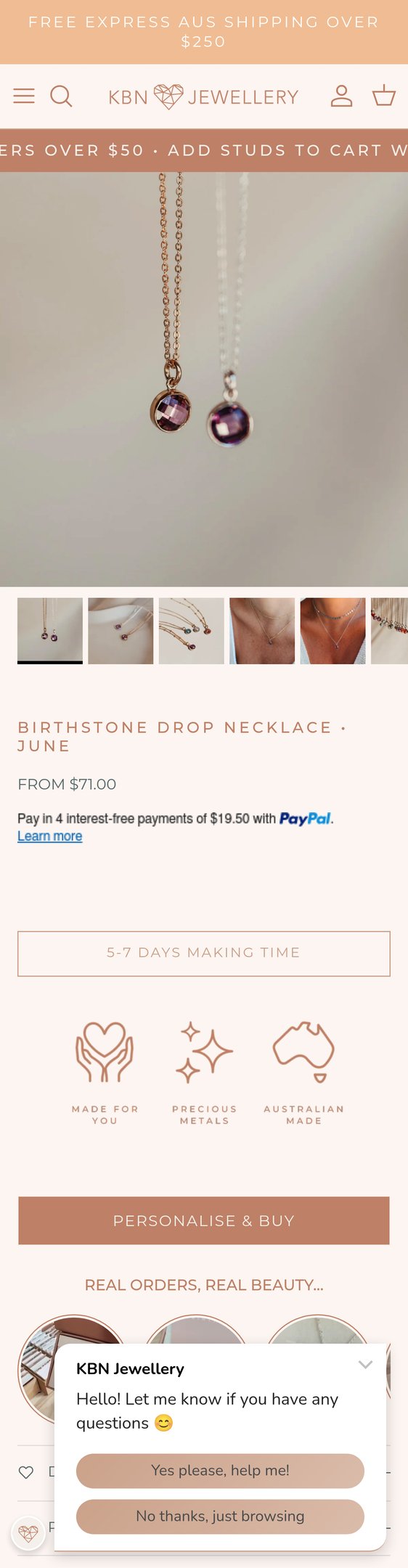Select fifth thumbnail with model wearing layered necklaces
The width and height of the screenshot is (408, 1568).
coord(332,630)
